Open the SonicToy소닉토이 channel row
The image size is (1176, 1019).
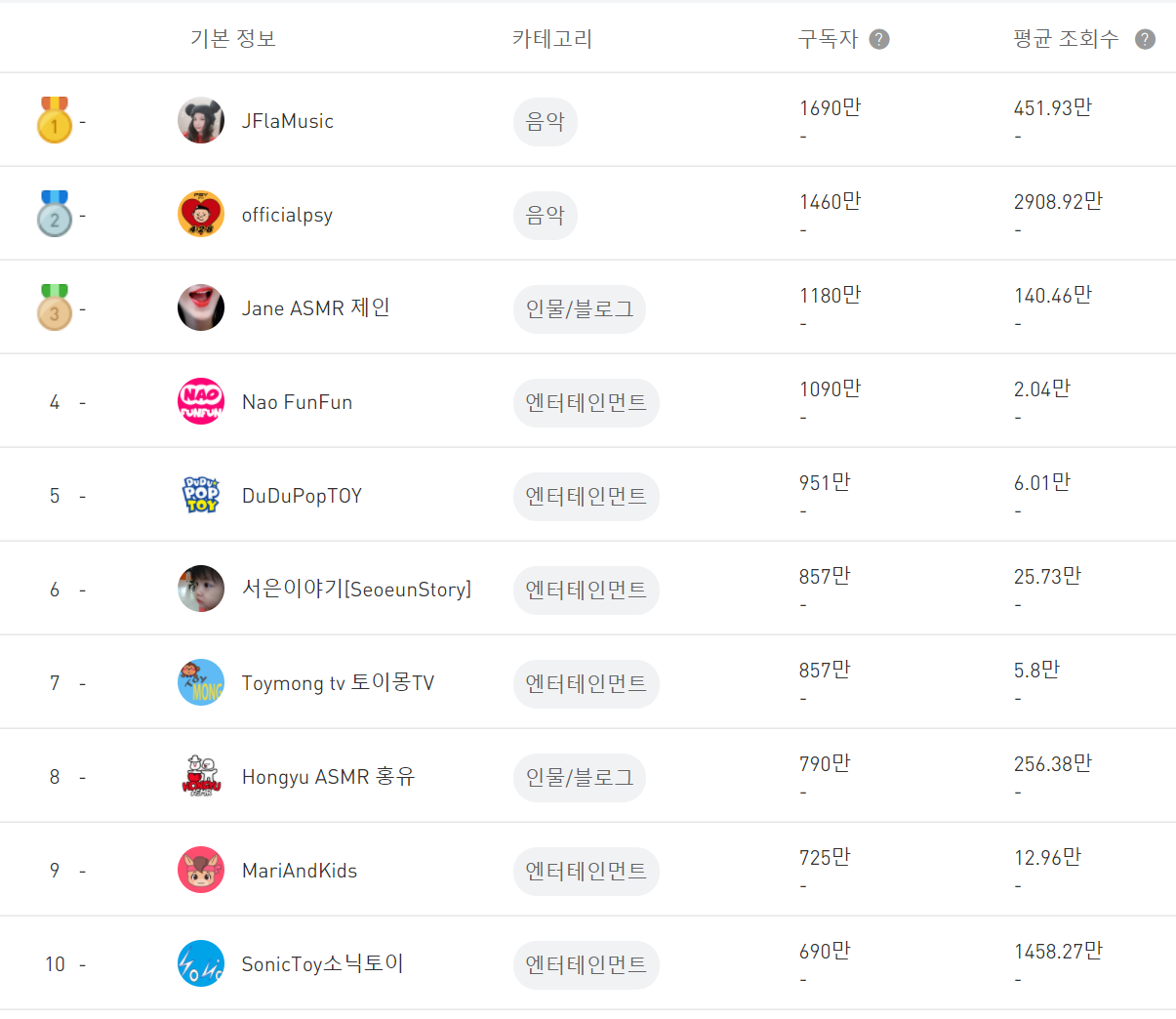(x=322, y=964)
